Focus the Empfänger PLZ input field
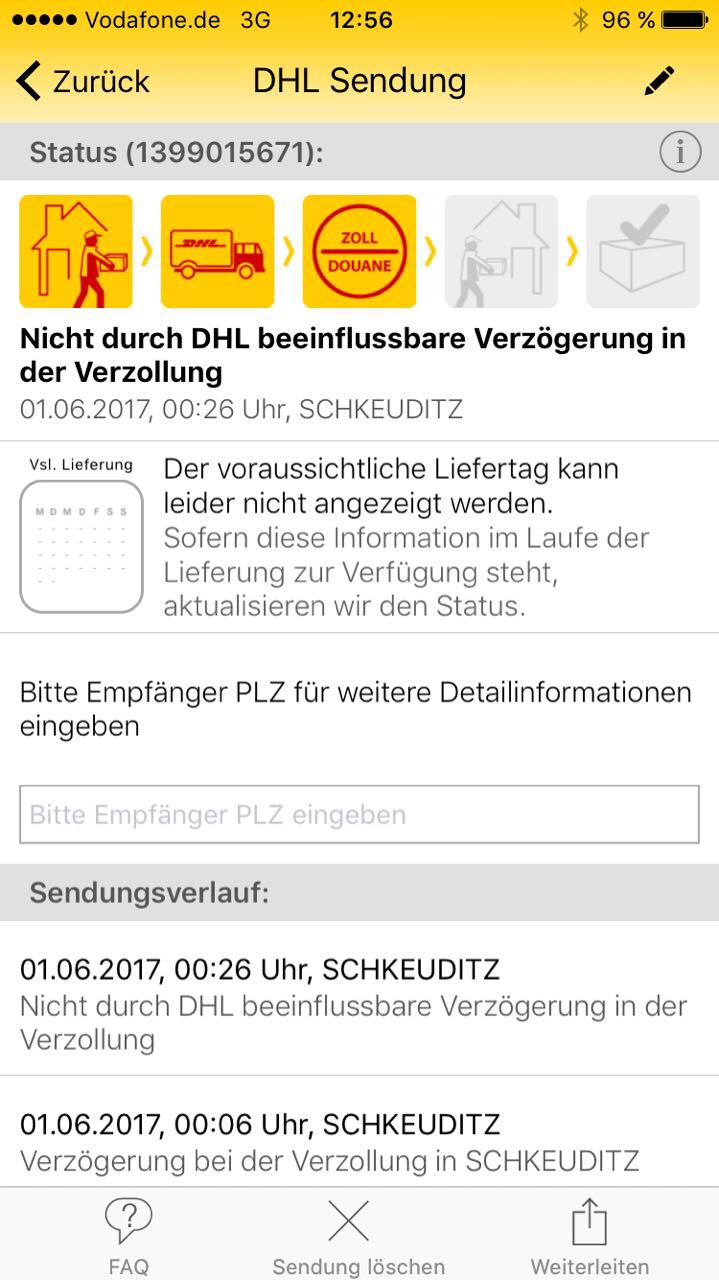 point(359,814)
